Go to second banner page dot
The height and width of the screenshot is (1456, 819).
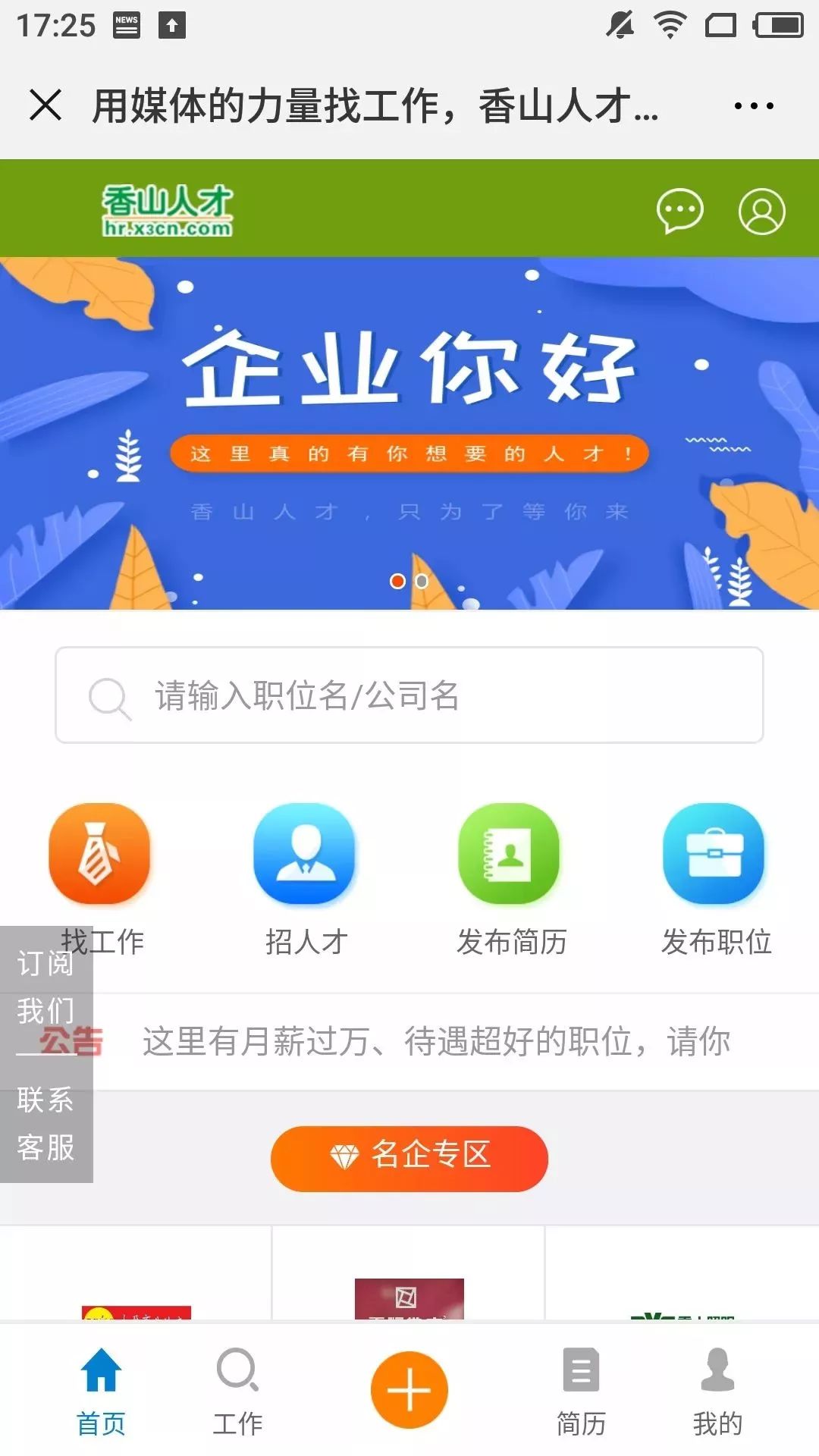click(x=422, y=581)
